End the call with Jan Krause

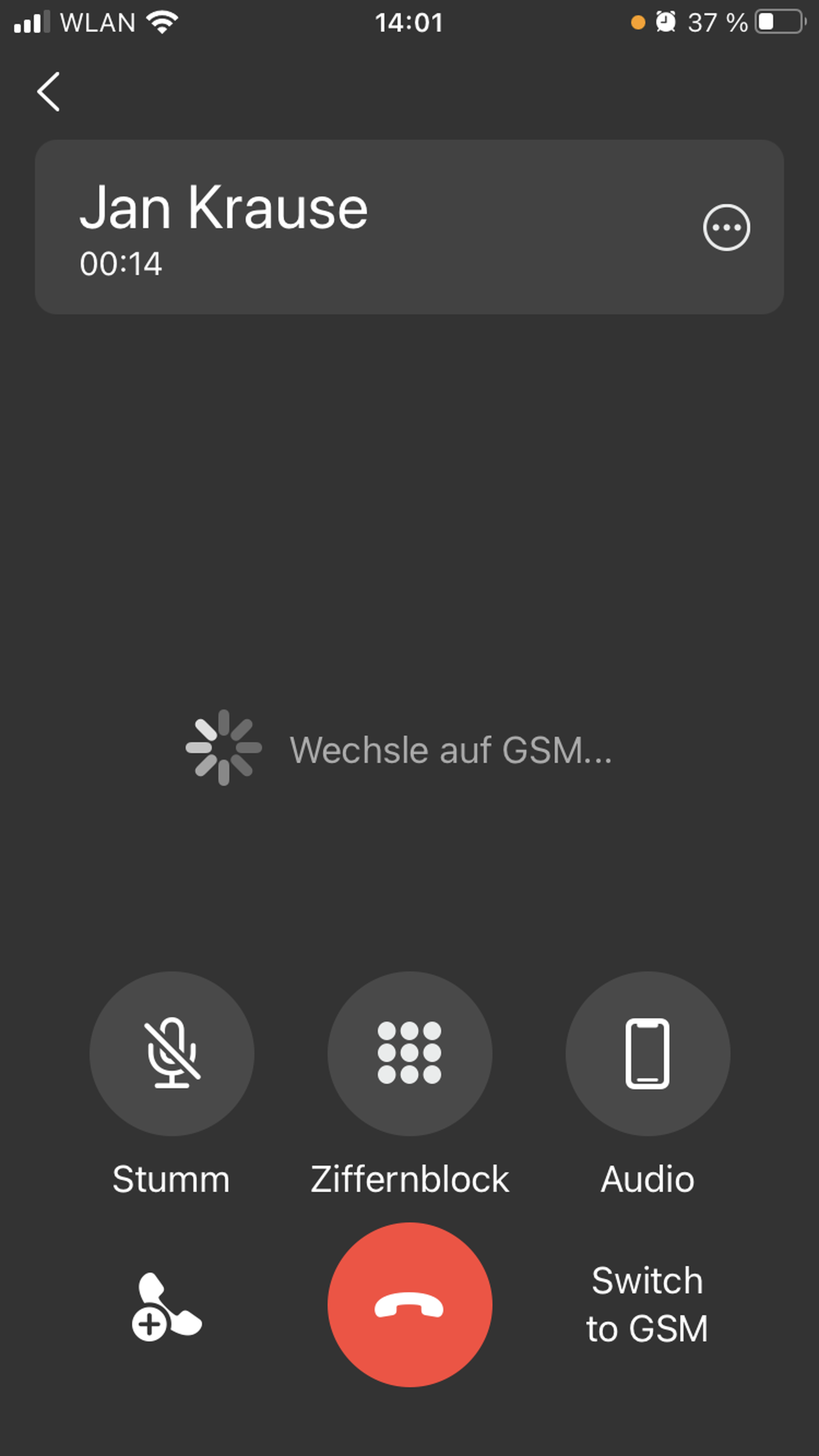pos(409,1305)
